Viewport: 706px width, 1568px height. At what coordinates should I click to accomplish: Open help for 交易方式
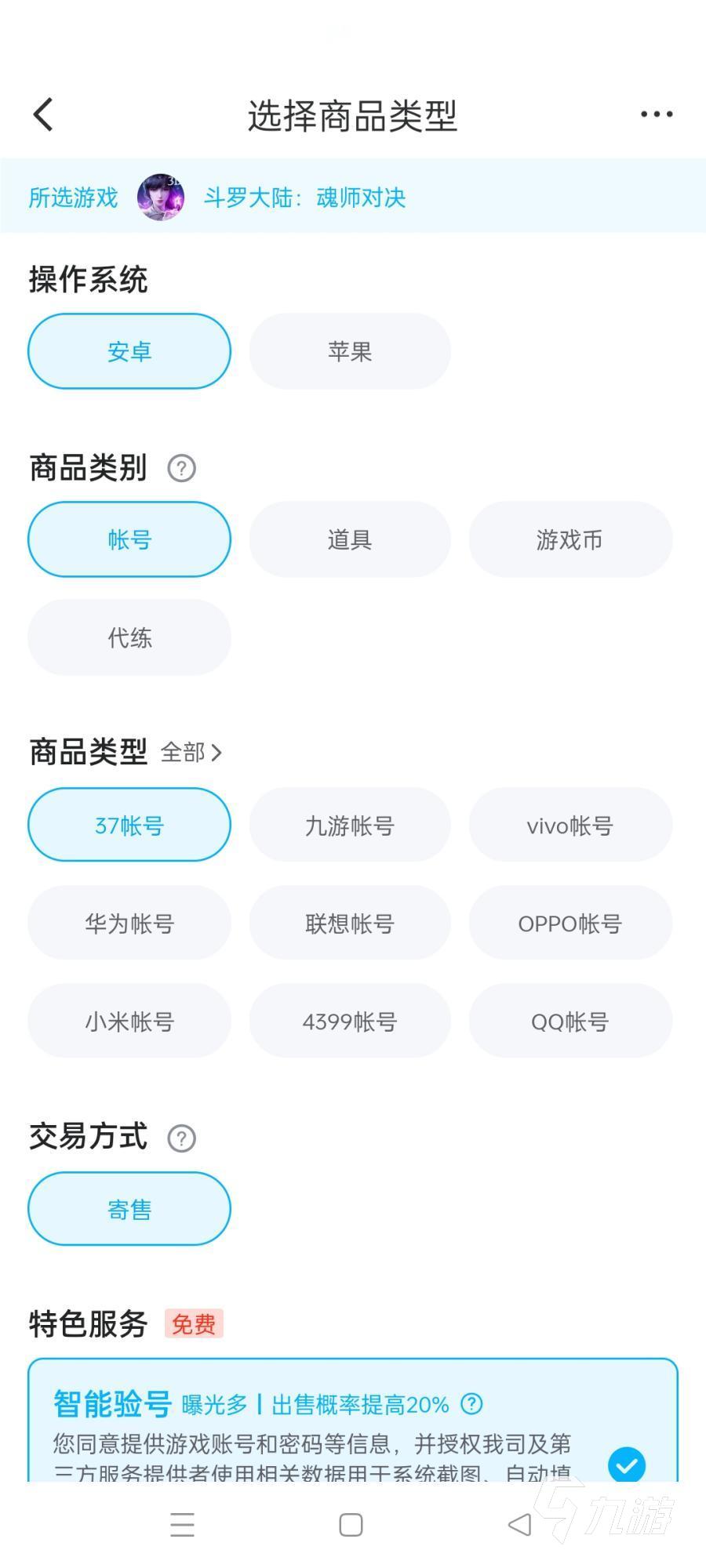pos(181,1138)
